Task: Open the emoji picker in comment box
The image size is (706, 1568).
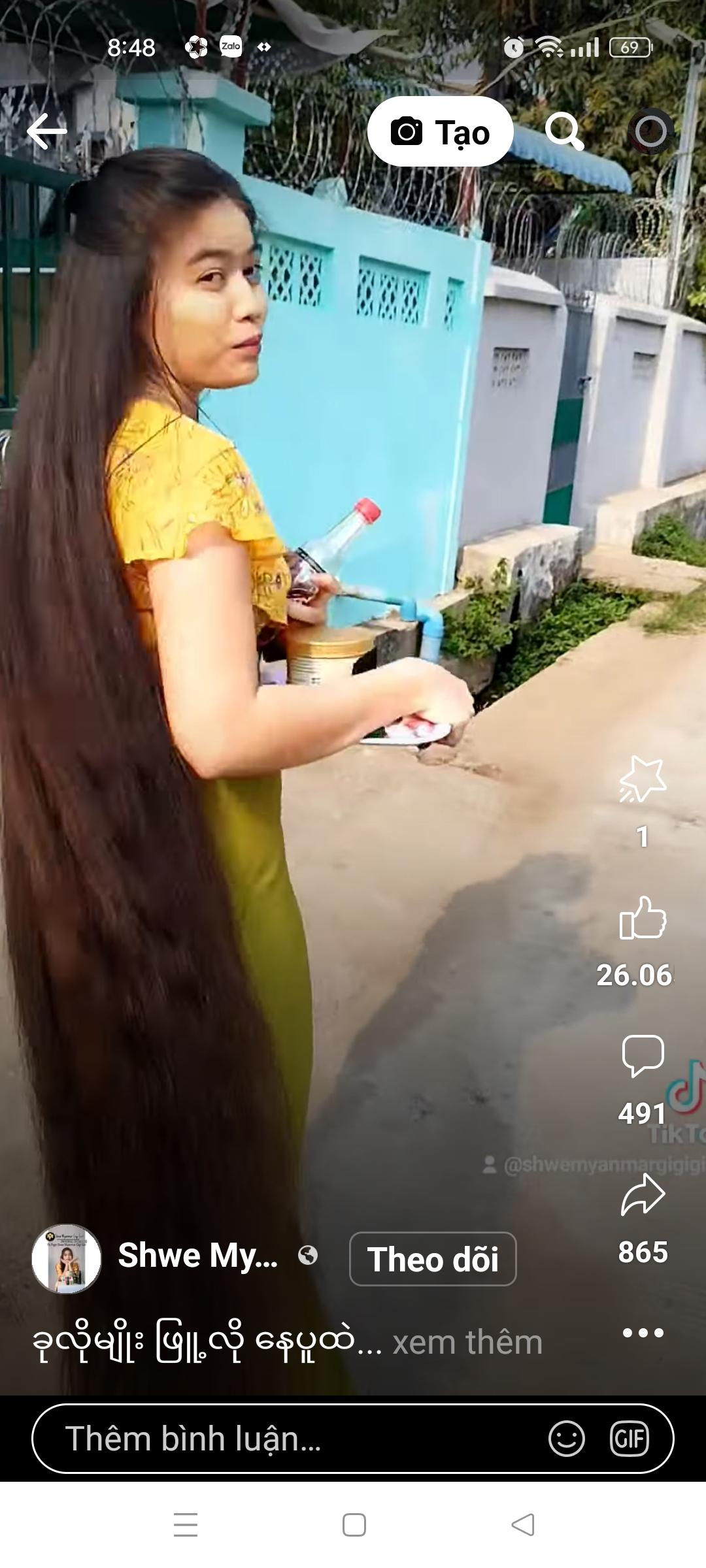Action: (x=567, y=1439)
